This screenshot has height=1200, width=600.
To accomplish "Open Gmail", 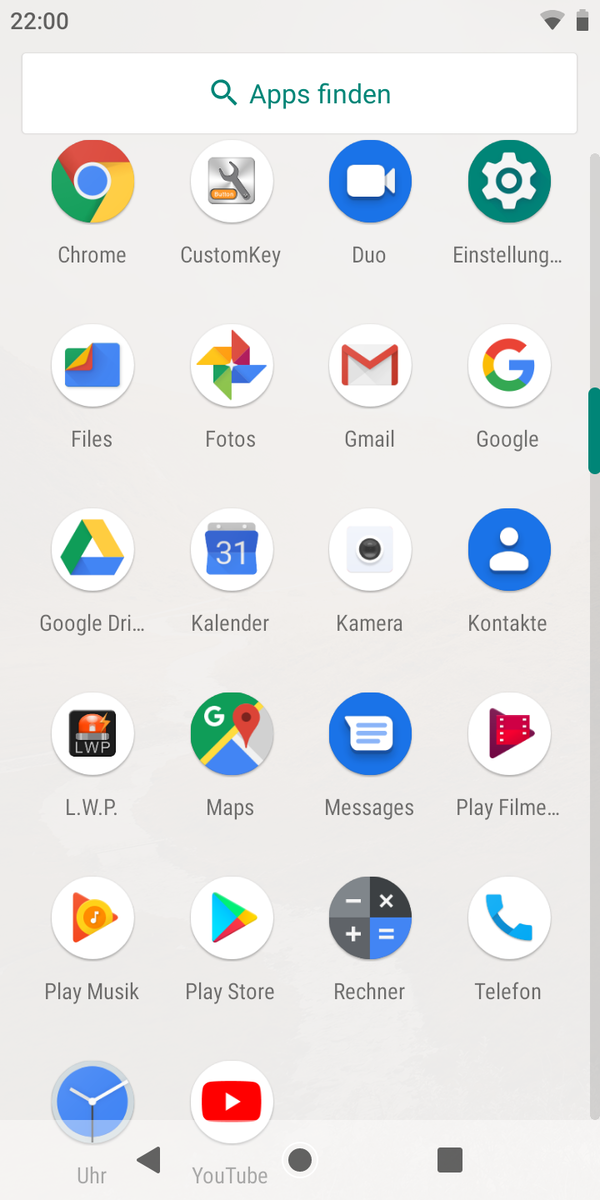I will click(x=369, y=366).
